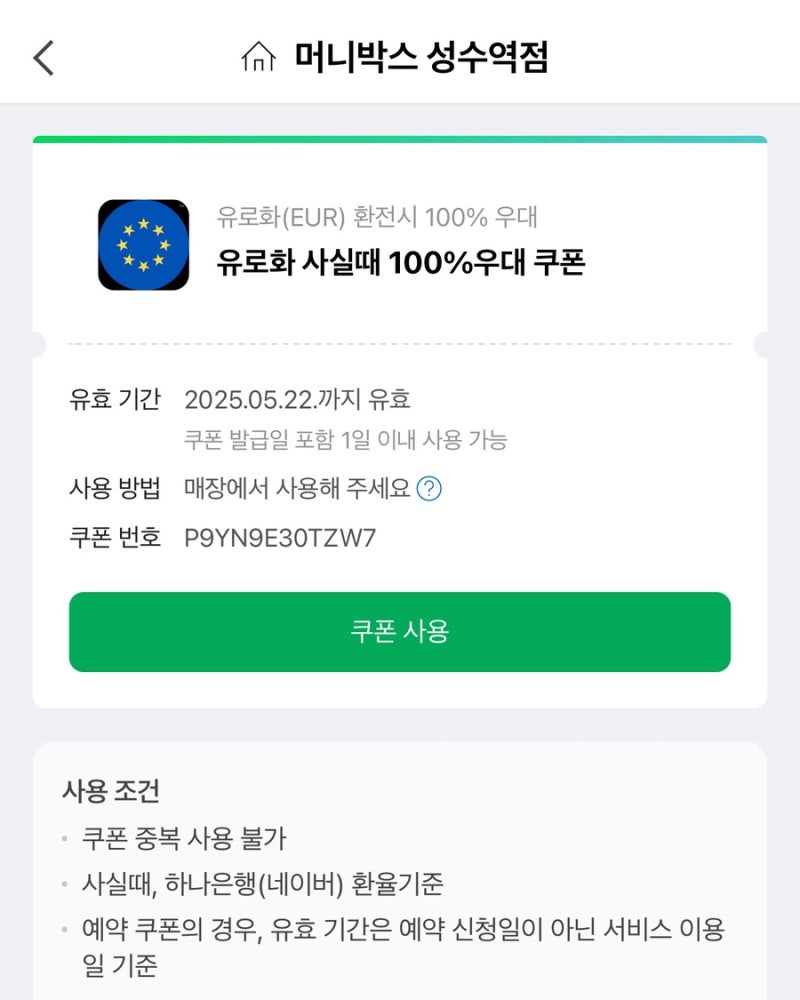Click the home icon beside the store name

[258, 58]
